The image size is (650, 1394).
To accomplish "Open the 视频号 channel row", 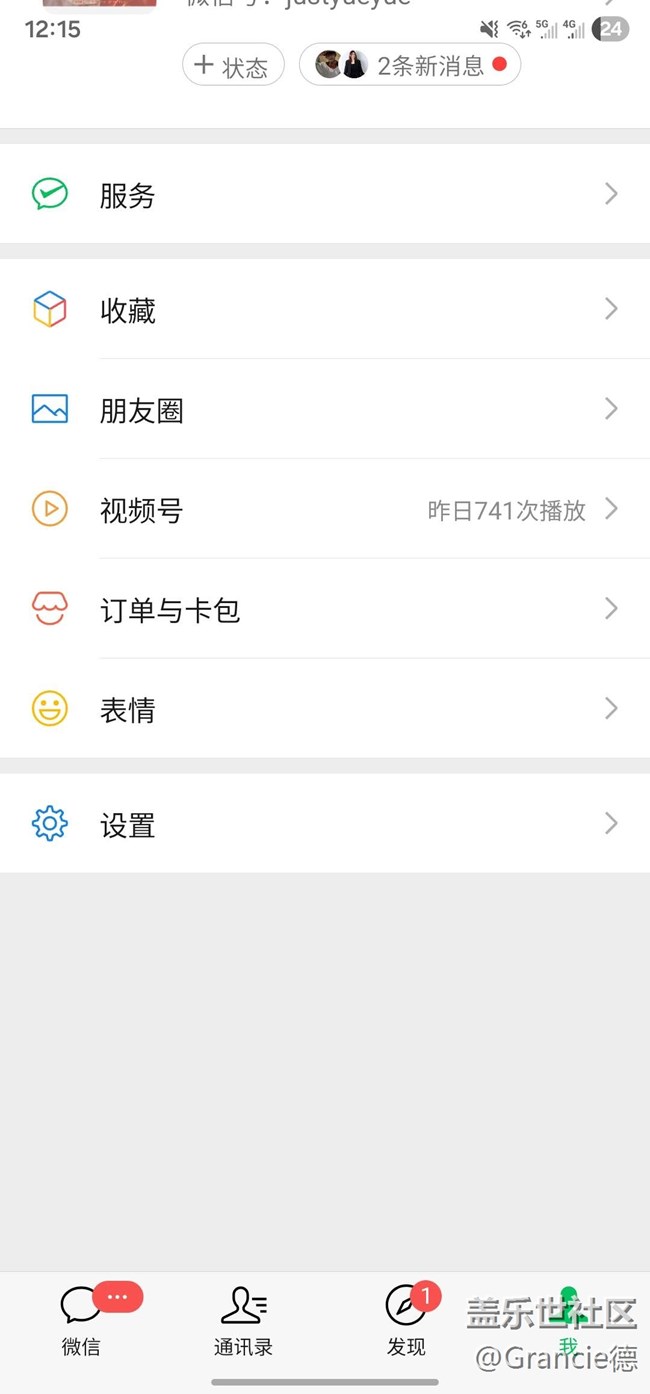I will coord(324,510).
